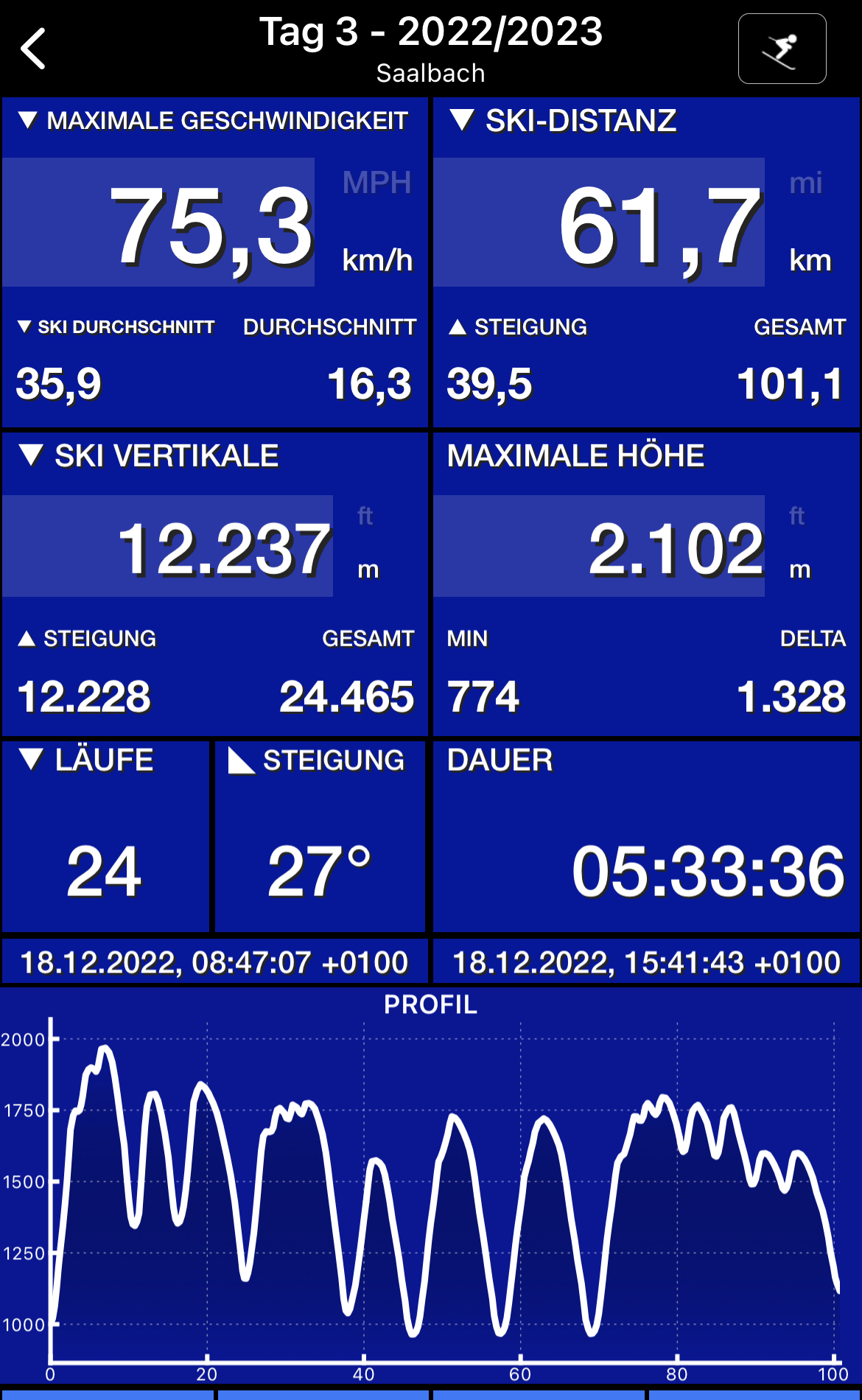Viewport: 862px width, 1400px height.
Task: Open the skier activity icon button
Action: click(x=782, y=49)
